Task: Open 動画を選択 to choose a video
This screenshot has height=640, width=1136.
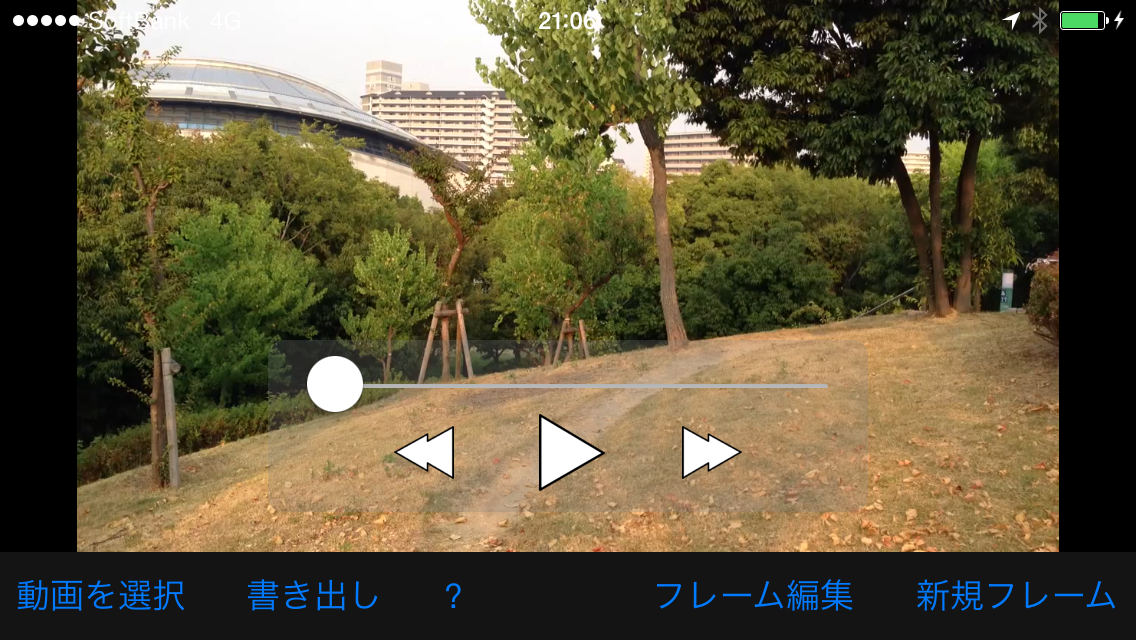Action: pos(101,596)
